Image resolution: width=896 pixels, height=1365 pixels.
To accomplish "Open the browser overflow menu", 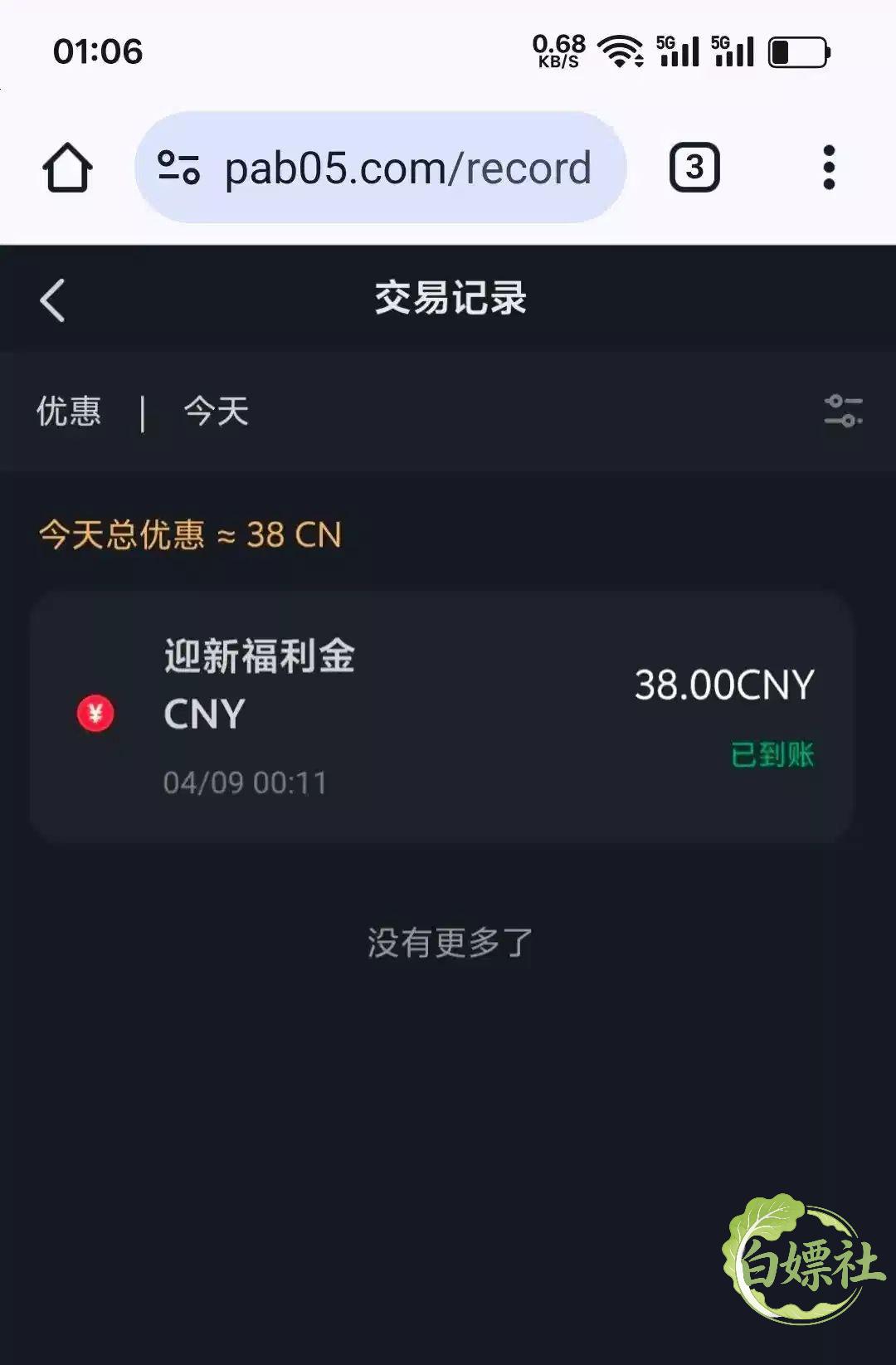I will point(828,168).
